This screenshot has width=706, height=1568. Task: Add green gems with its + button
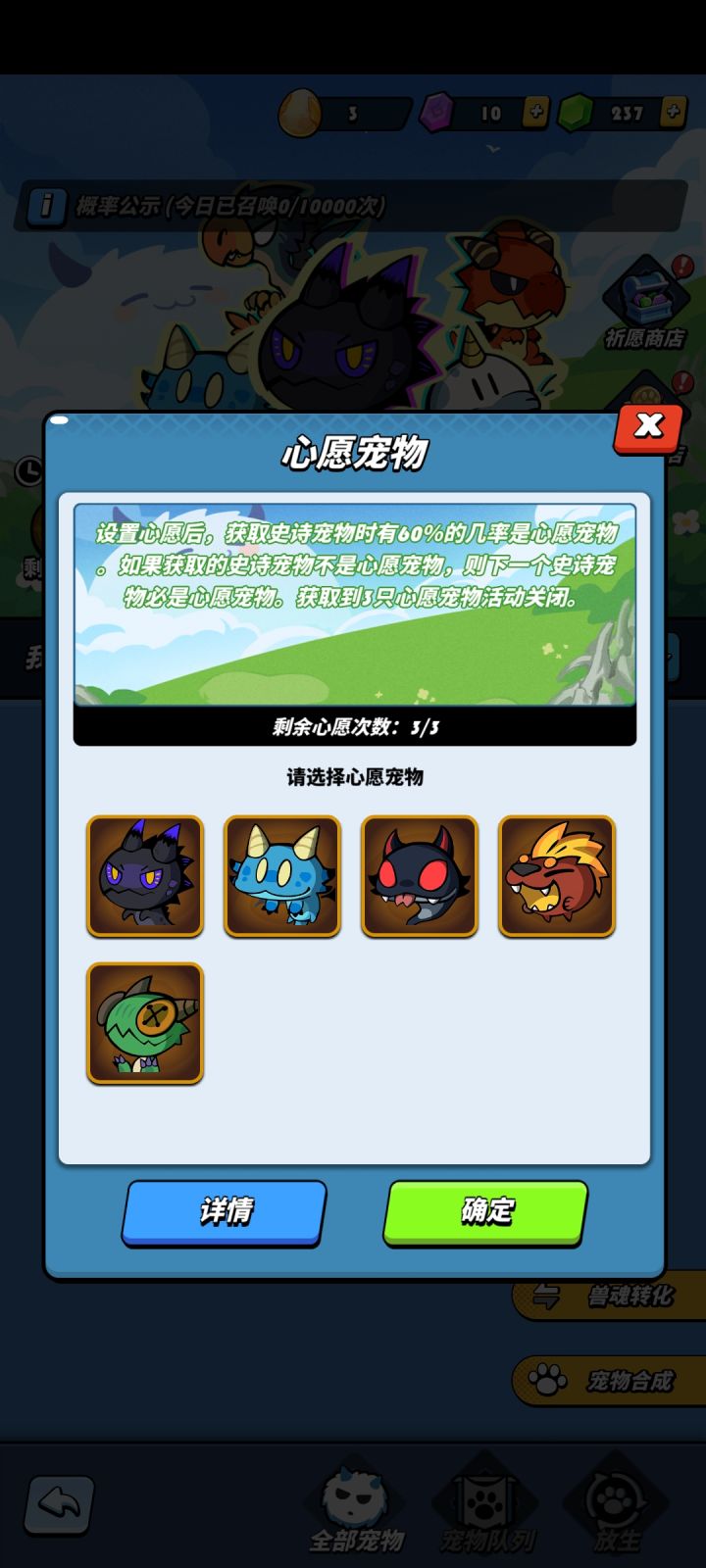pos(673,111)
